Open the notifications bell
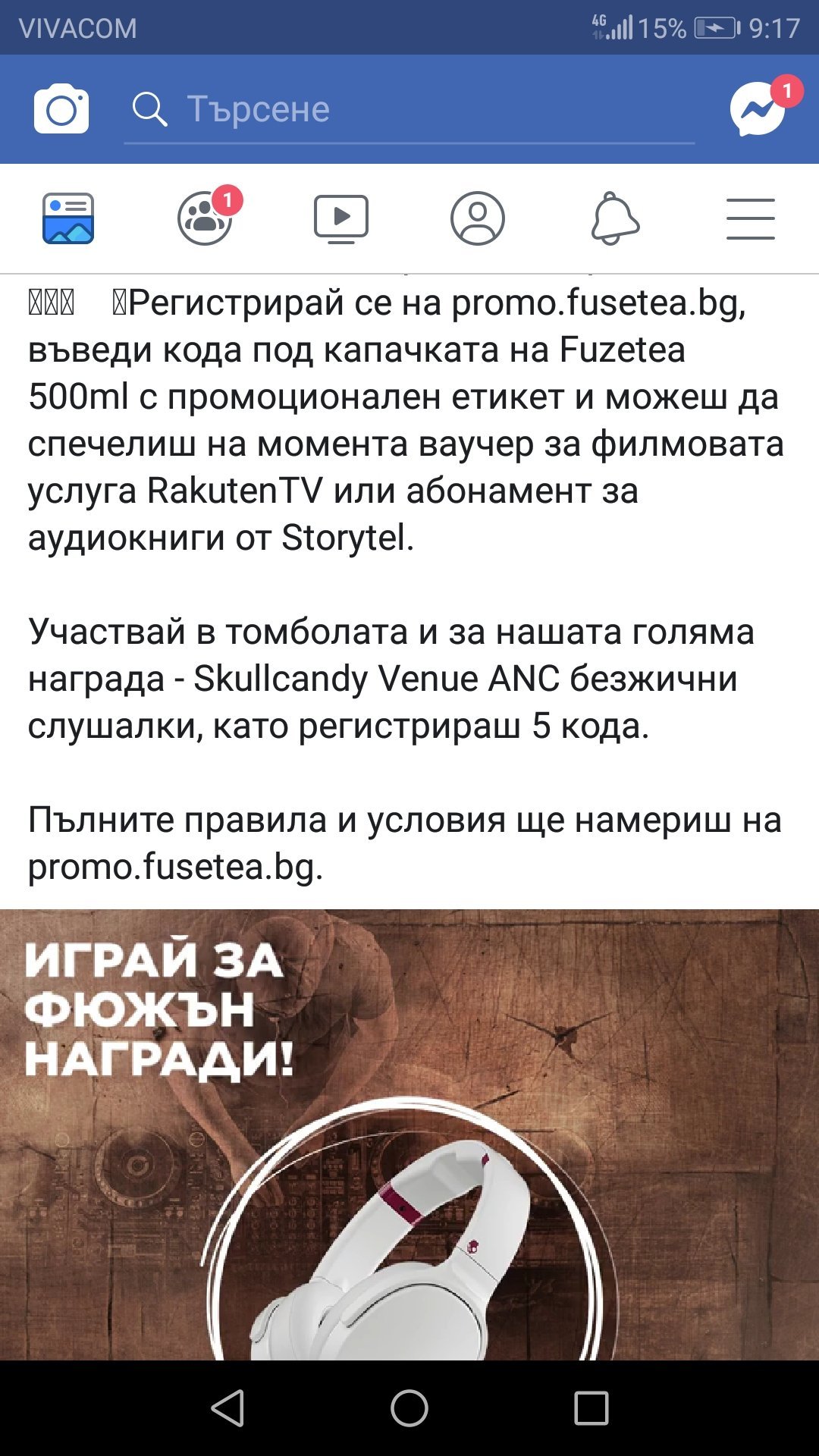The image size is (819, 1456). coord(614,218)
